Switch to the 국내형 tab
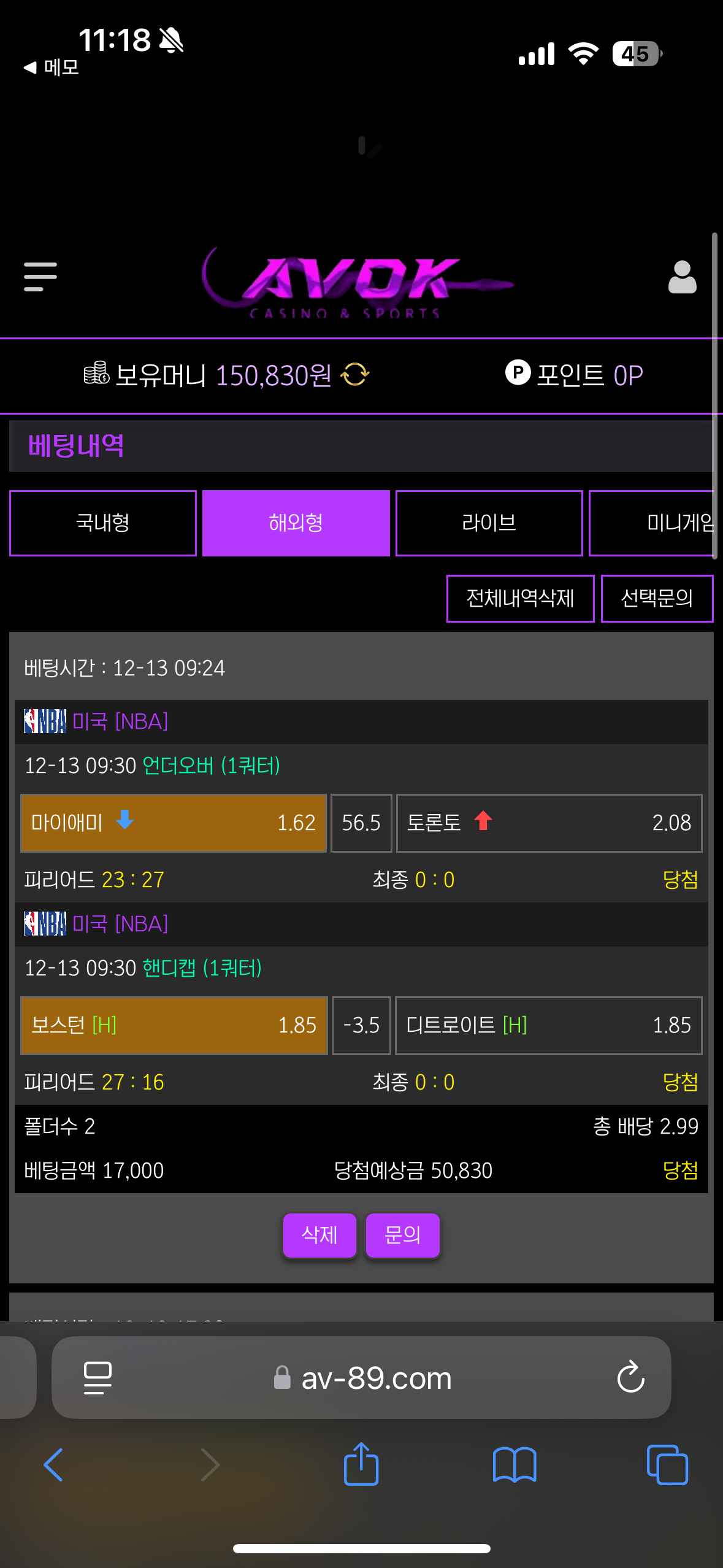 point(103,523)
